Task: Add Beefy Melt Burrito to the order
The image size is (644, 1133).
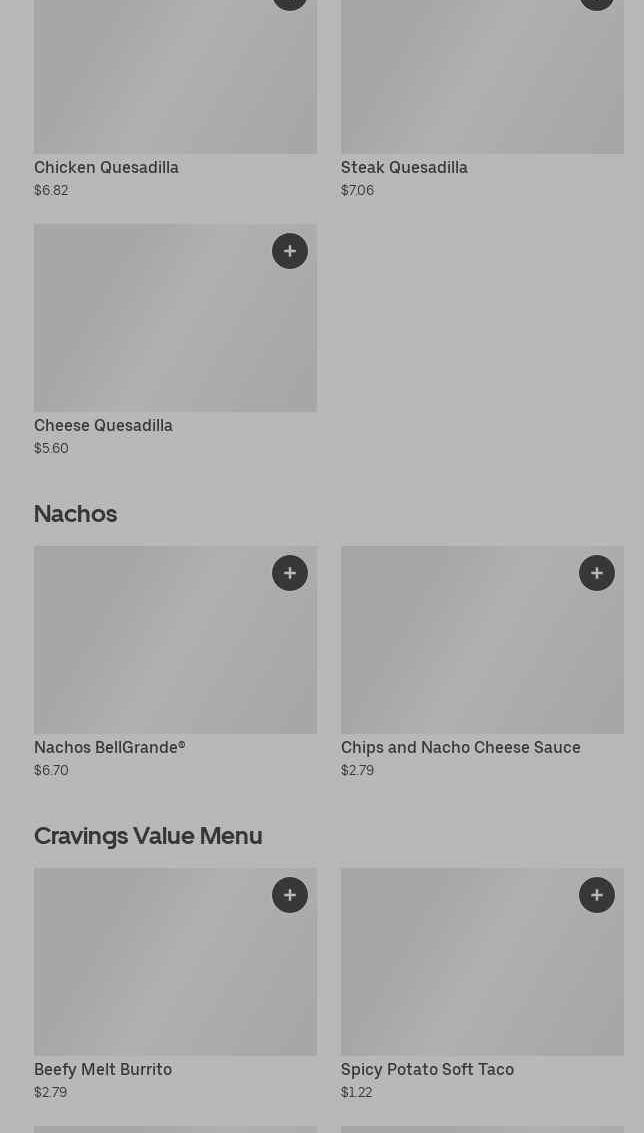Action: (x=290, y=895)
